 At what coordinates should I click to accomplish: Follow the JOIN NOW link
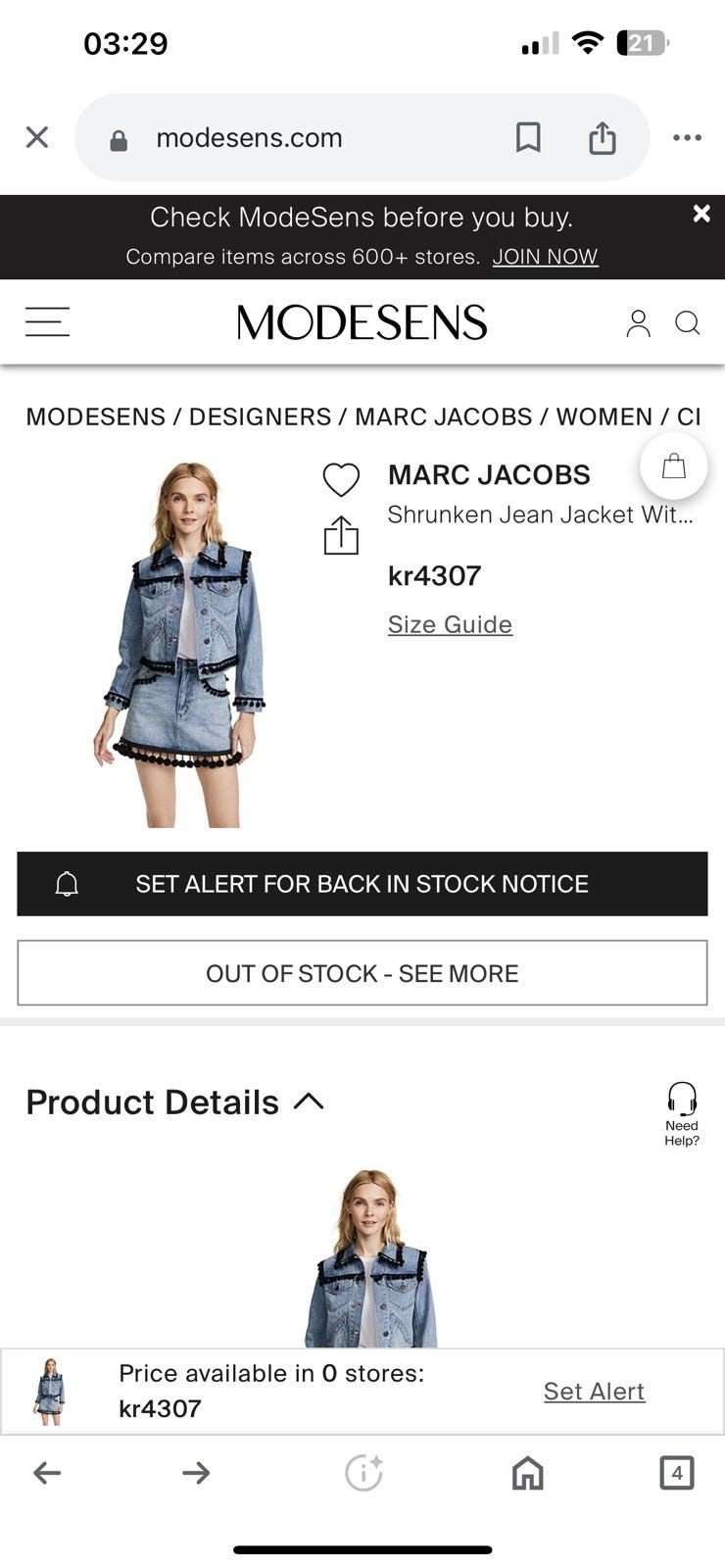point(545,257)
